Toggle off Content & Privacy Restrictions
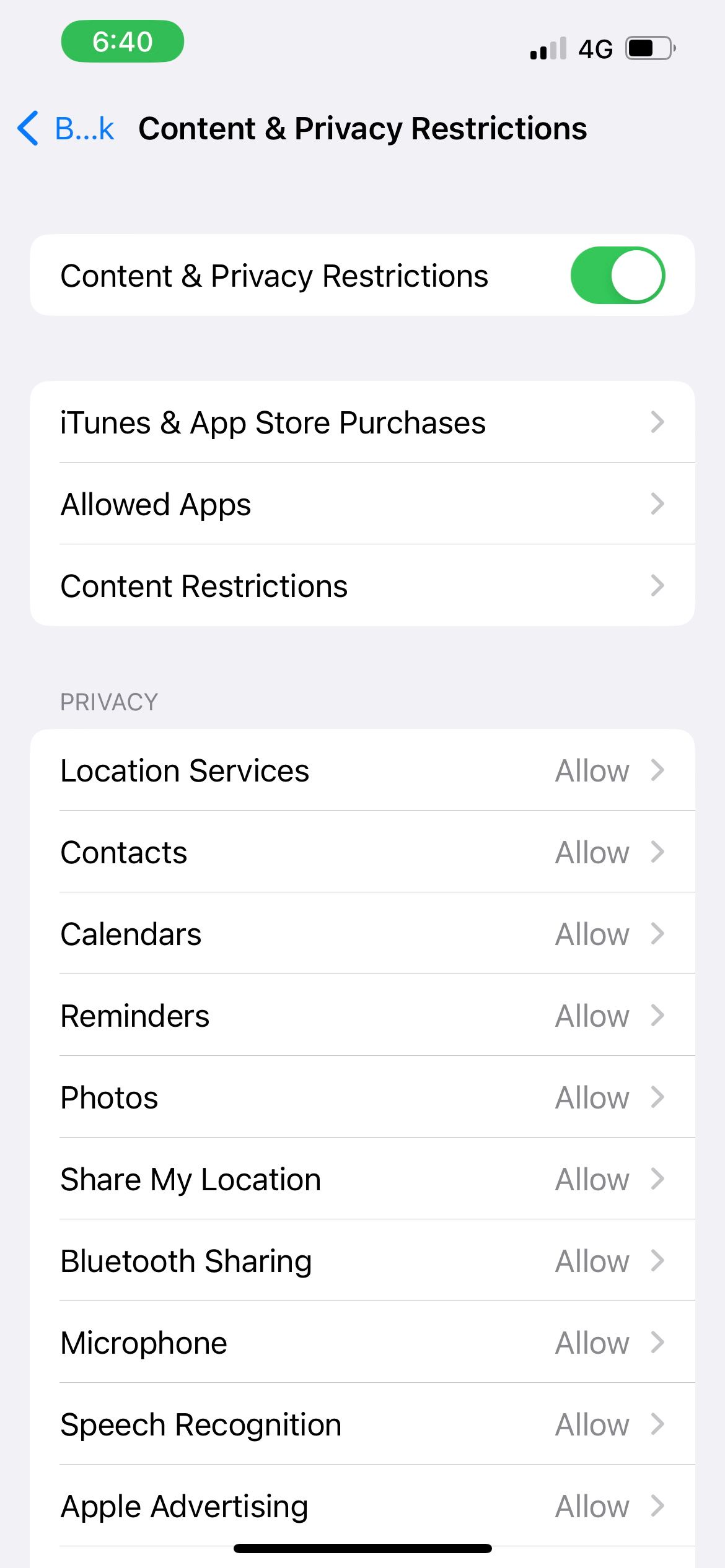 point(617,275)
